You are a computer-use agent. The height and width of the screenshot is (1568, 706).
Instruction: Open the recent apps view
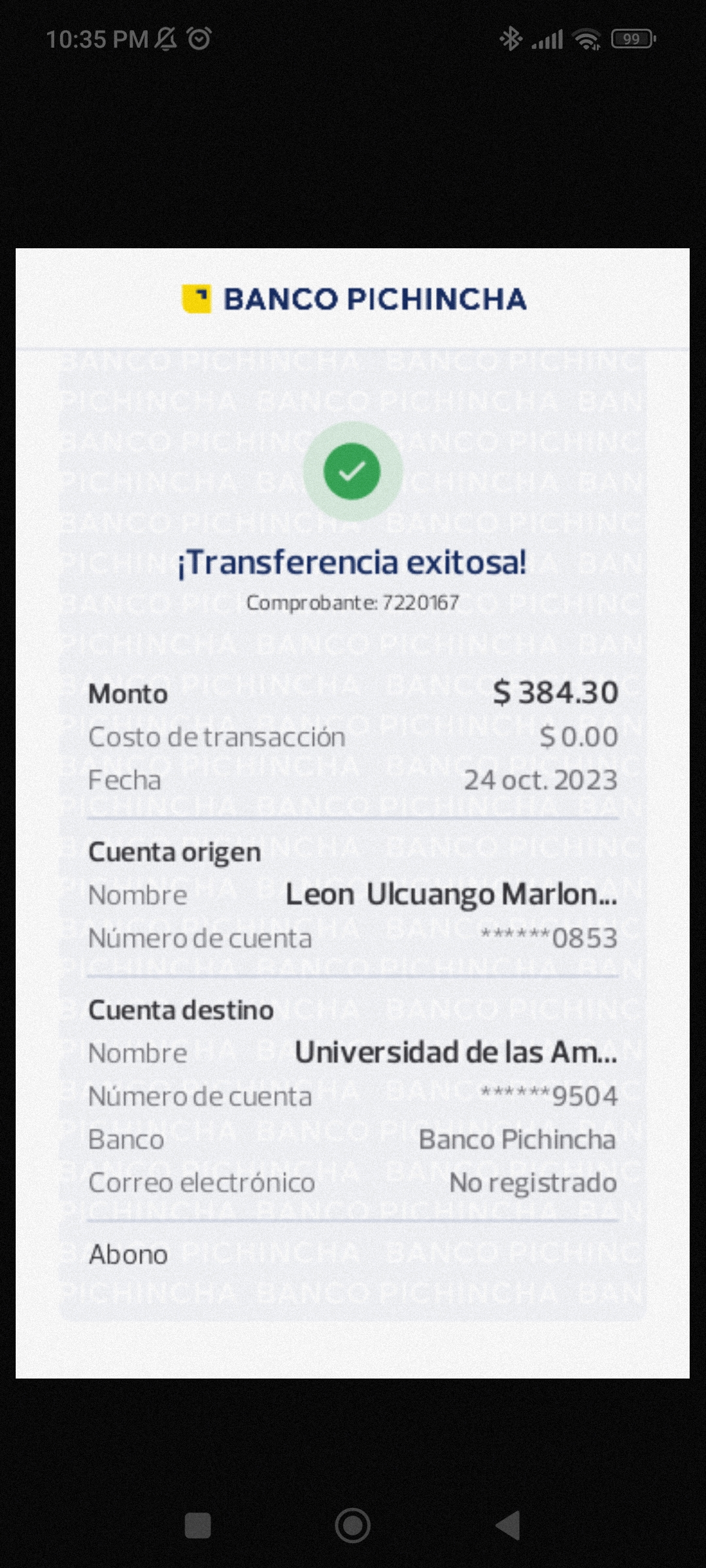tap(198, 1526)
